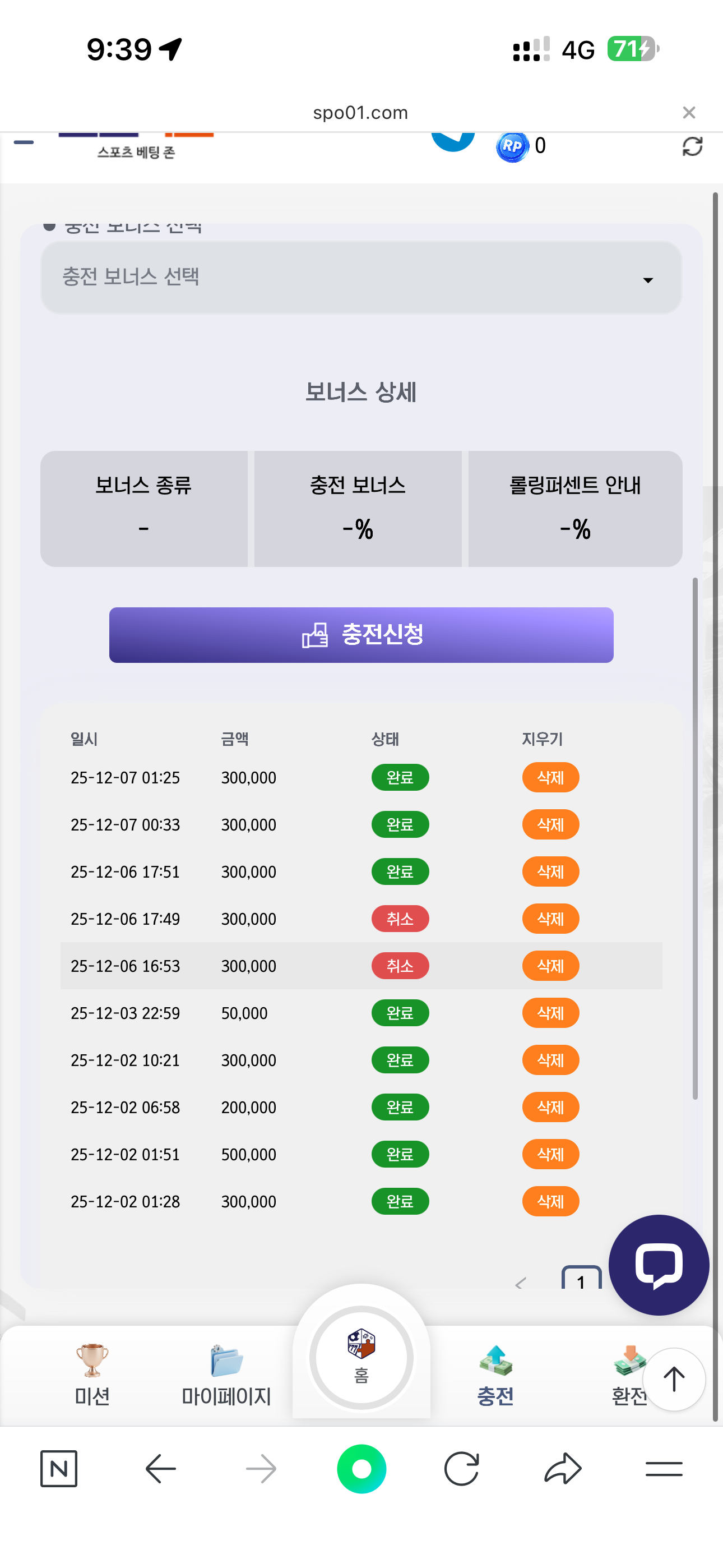
Task: Remove the 25-12-03 22:59 50,000 entry
Action: (550, 1013)
